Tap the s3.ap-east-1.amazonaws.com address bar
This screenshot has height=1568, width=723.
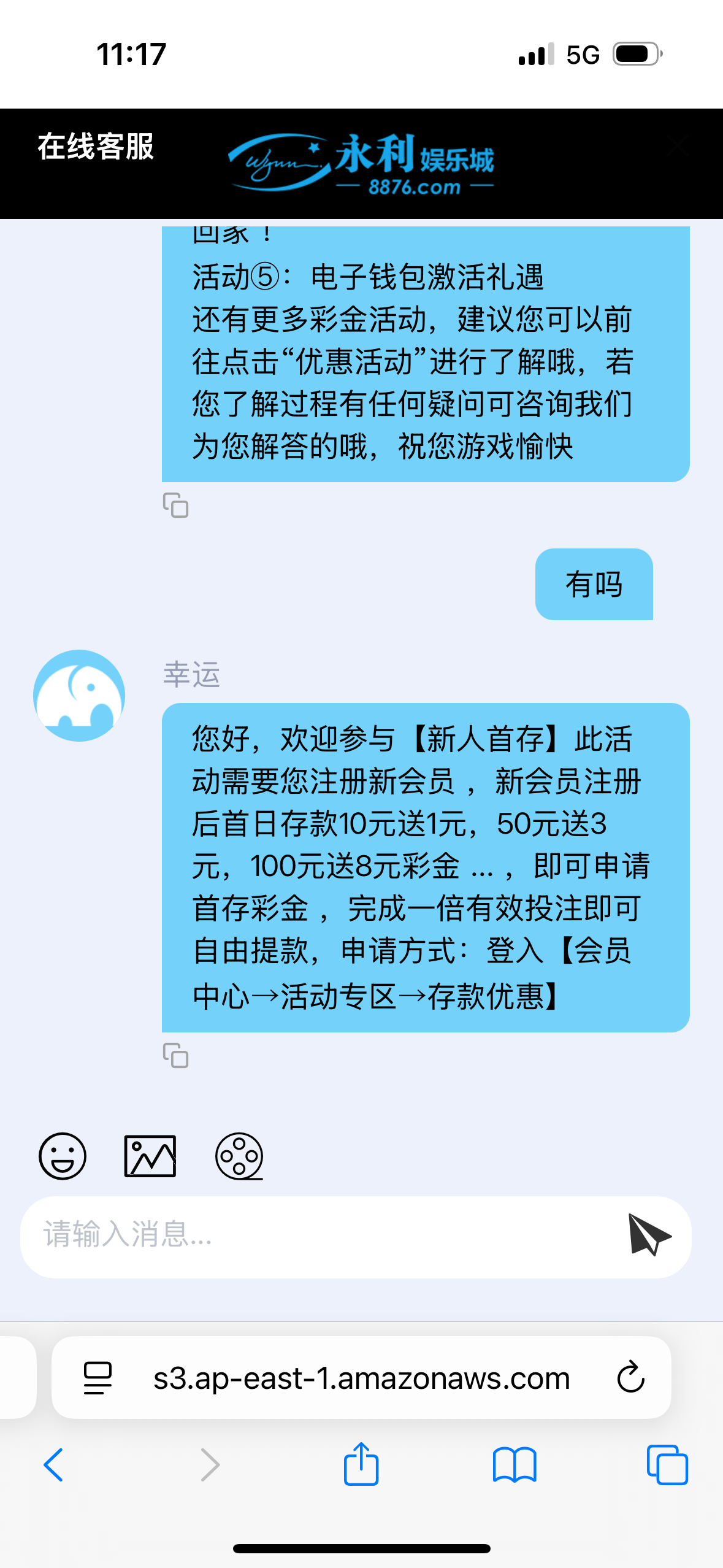[361, 1378]
